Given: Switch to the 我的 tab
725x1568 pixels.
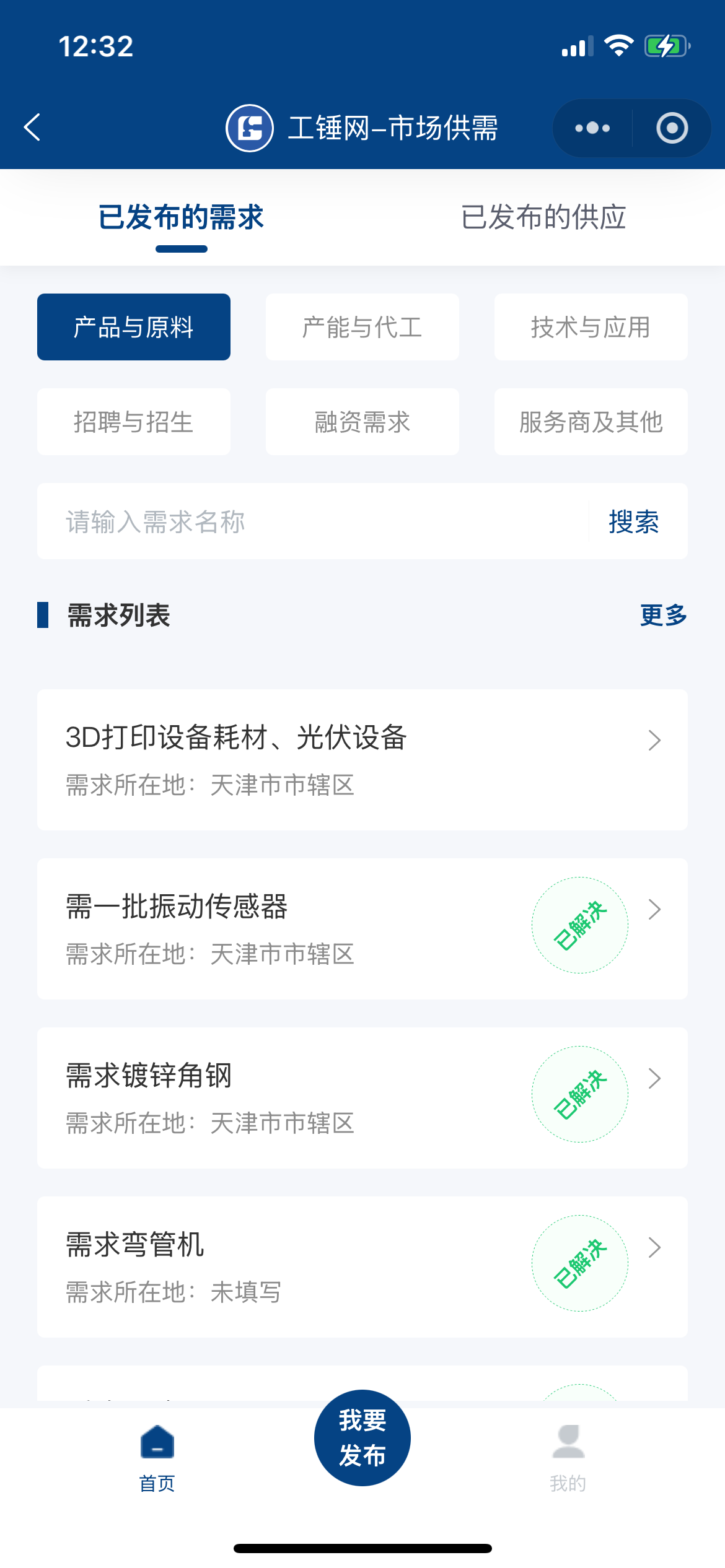Looking at the screenshot, I should point(568,1458).
